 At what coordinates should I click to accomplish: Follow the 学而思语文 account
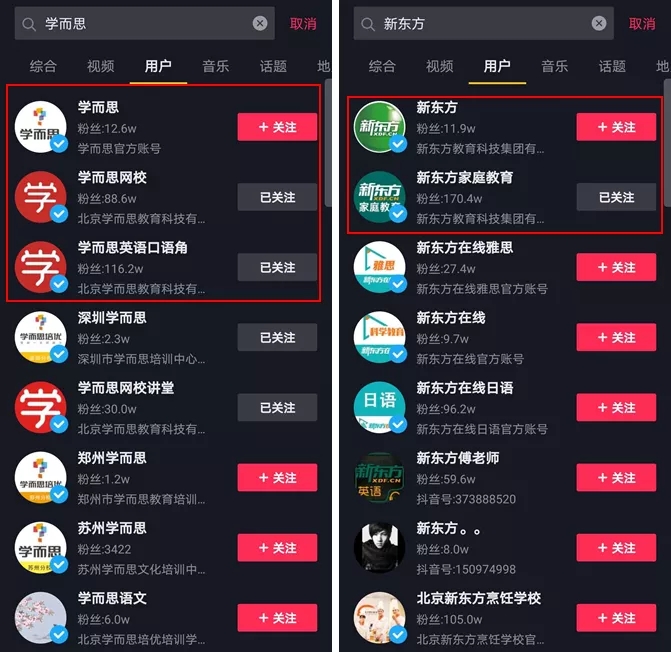pyautogui.click(x=277, y=618)
